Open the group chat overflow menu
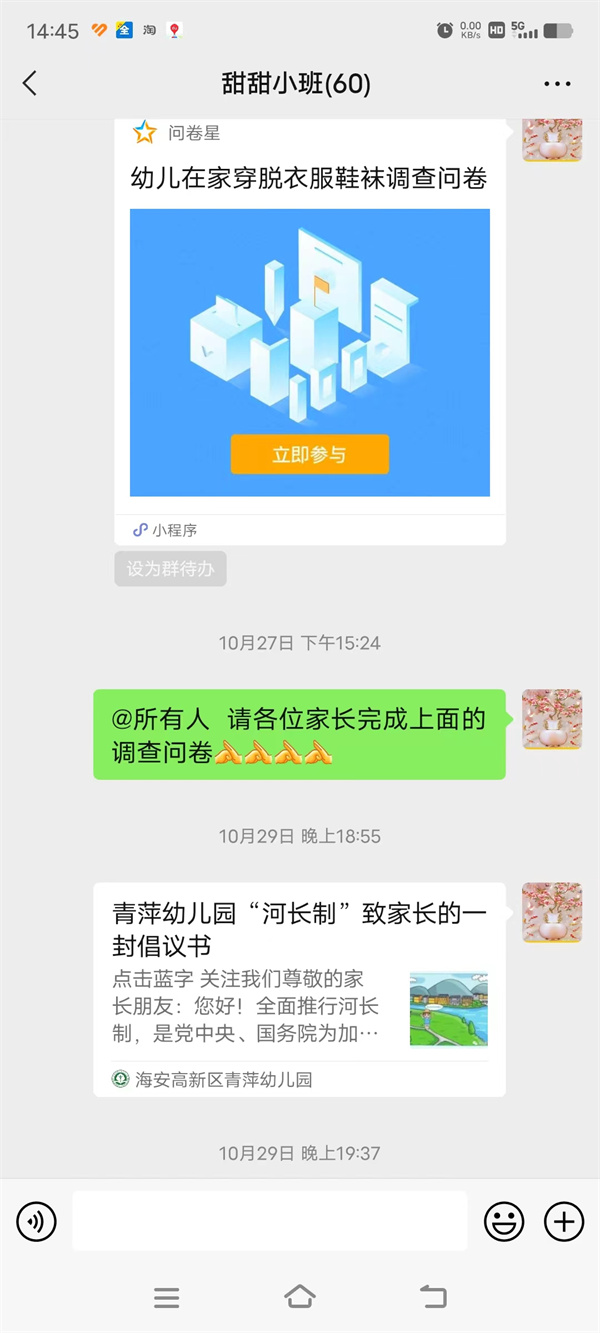Viewport: 600px width, 1333px height. [557, 84]
